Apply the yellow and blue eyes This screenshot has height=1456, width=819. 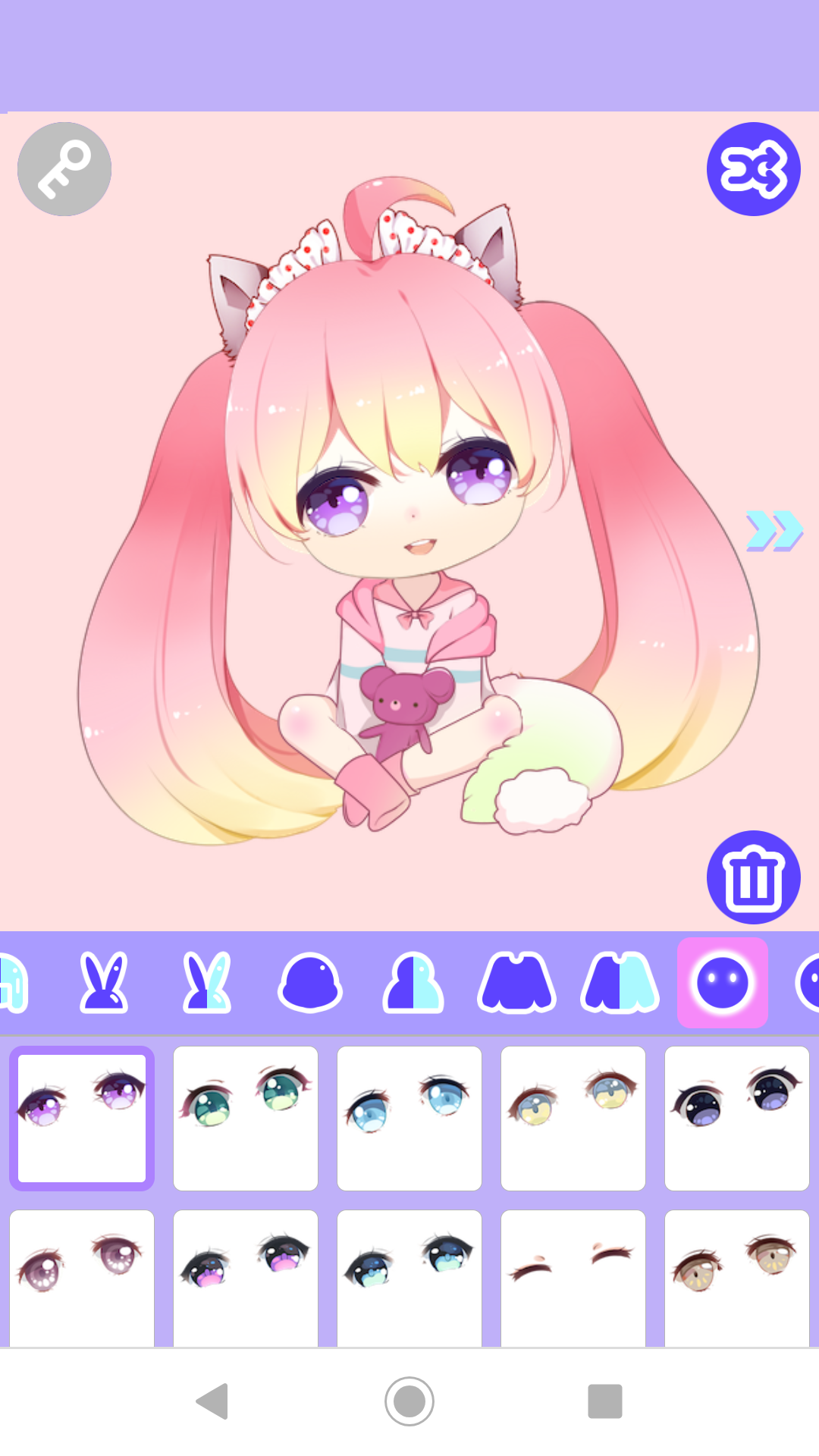coord(573,1119)
